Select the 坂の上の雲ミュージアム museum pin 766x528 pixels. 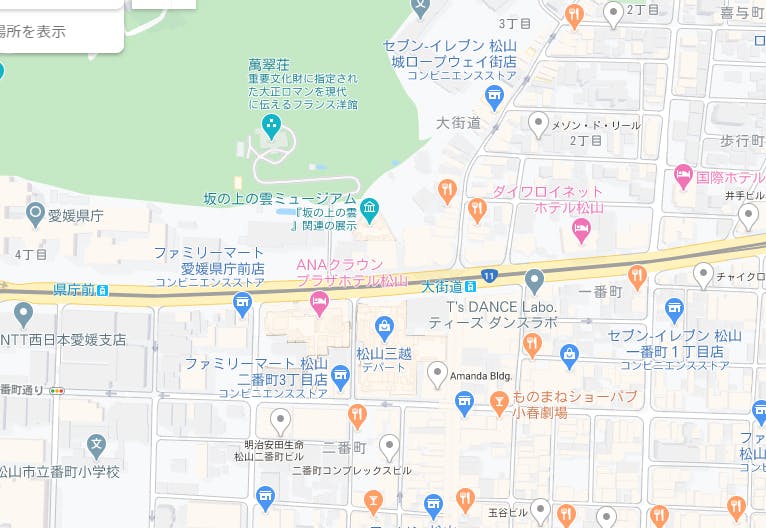370,211
